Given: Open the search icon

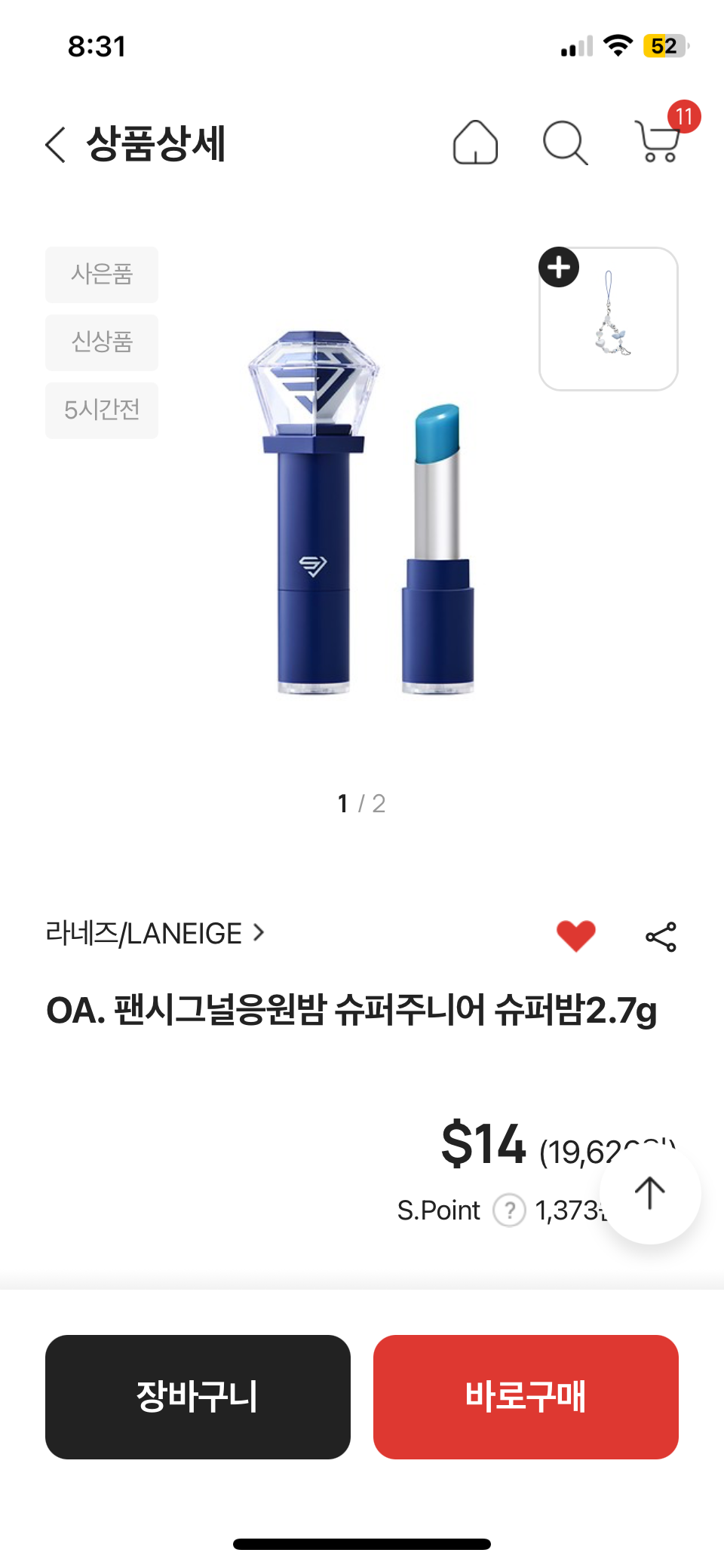Looking at the screenshot, I should 565,143.
